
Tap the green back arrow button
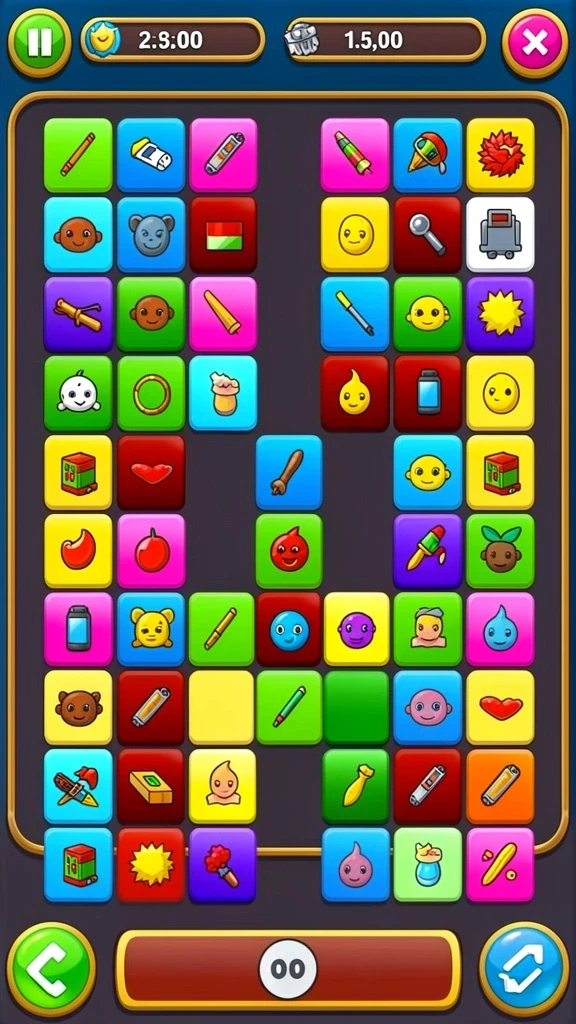coord(52,970)
